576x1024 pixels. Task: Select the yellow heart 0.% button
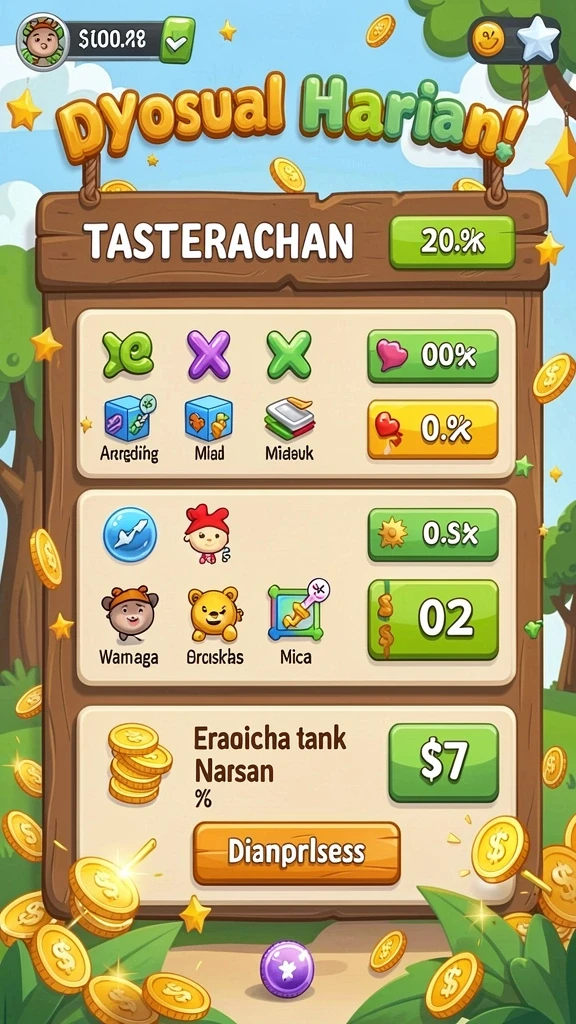432,429
